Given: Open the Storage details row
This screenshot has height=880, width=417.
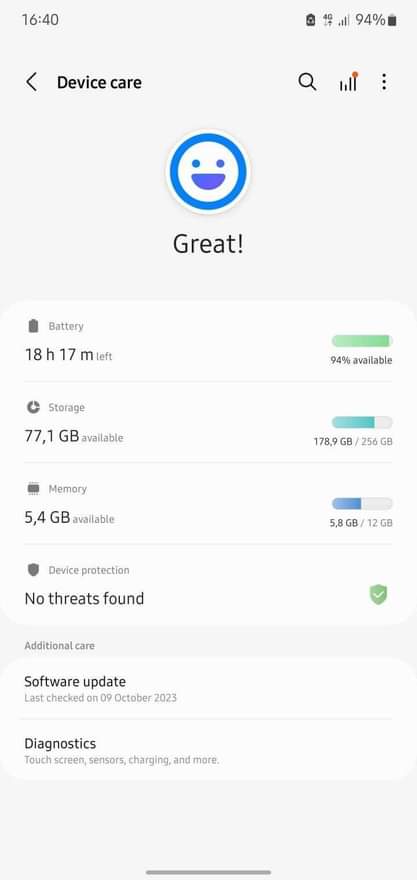Looking at the screenshot, I should [x=208, y=422].
